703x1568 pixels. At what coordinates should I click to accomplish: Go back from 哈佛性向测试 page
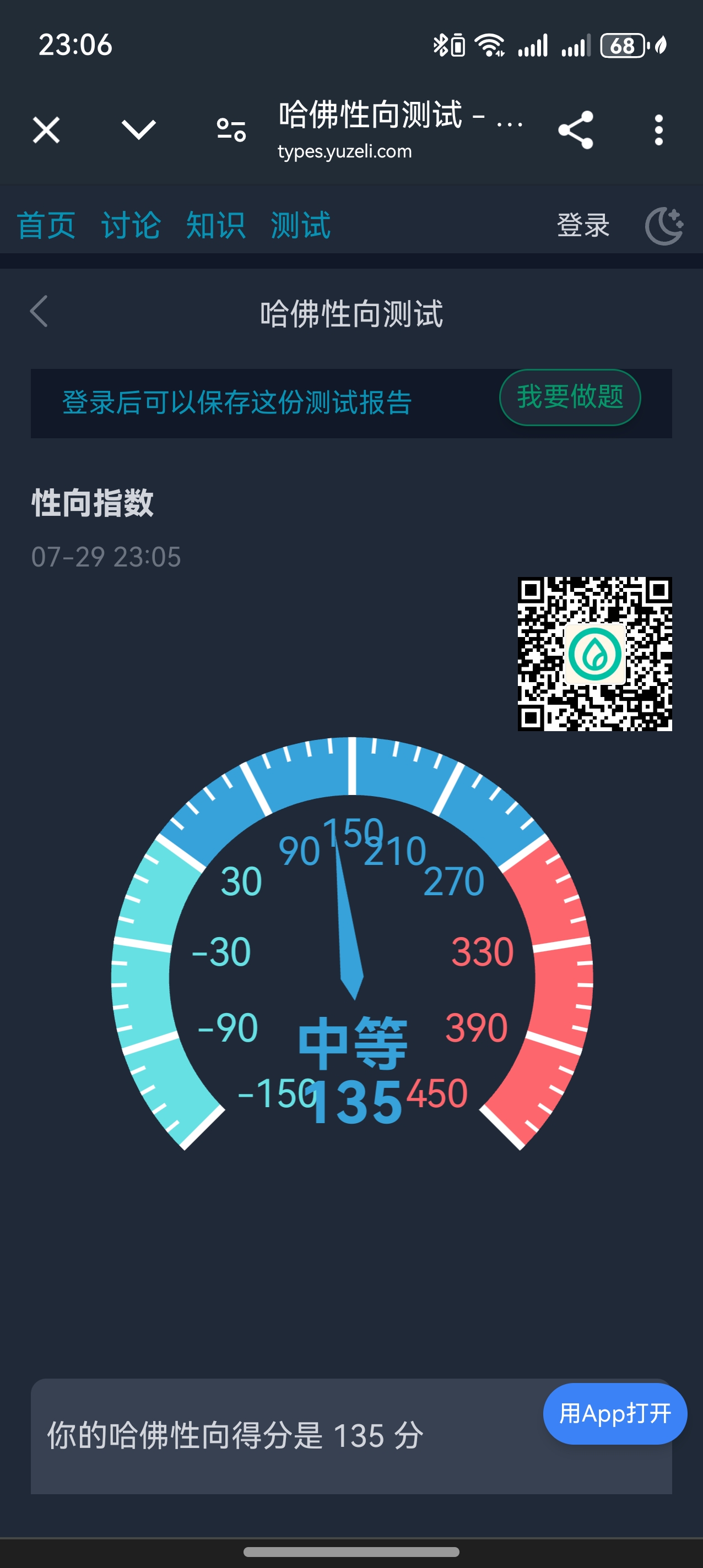(40, 312)
